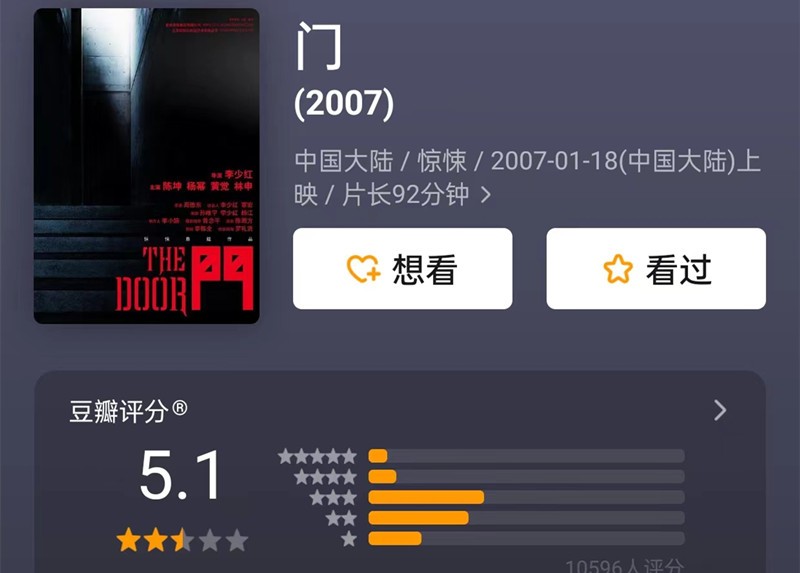Open the movie poster image
The width and height of the screenshot is (800, 573).
[146, 166]
